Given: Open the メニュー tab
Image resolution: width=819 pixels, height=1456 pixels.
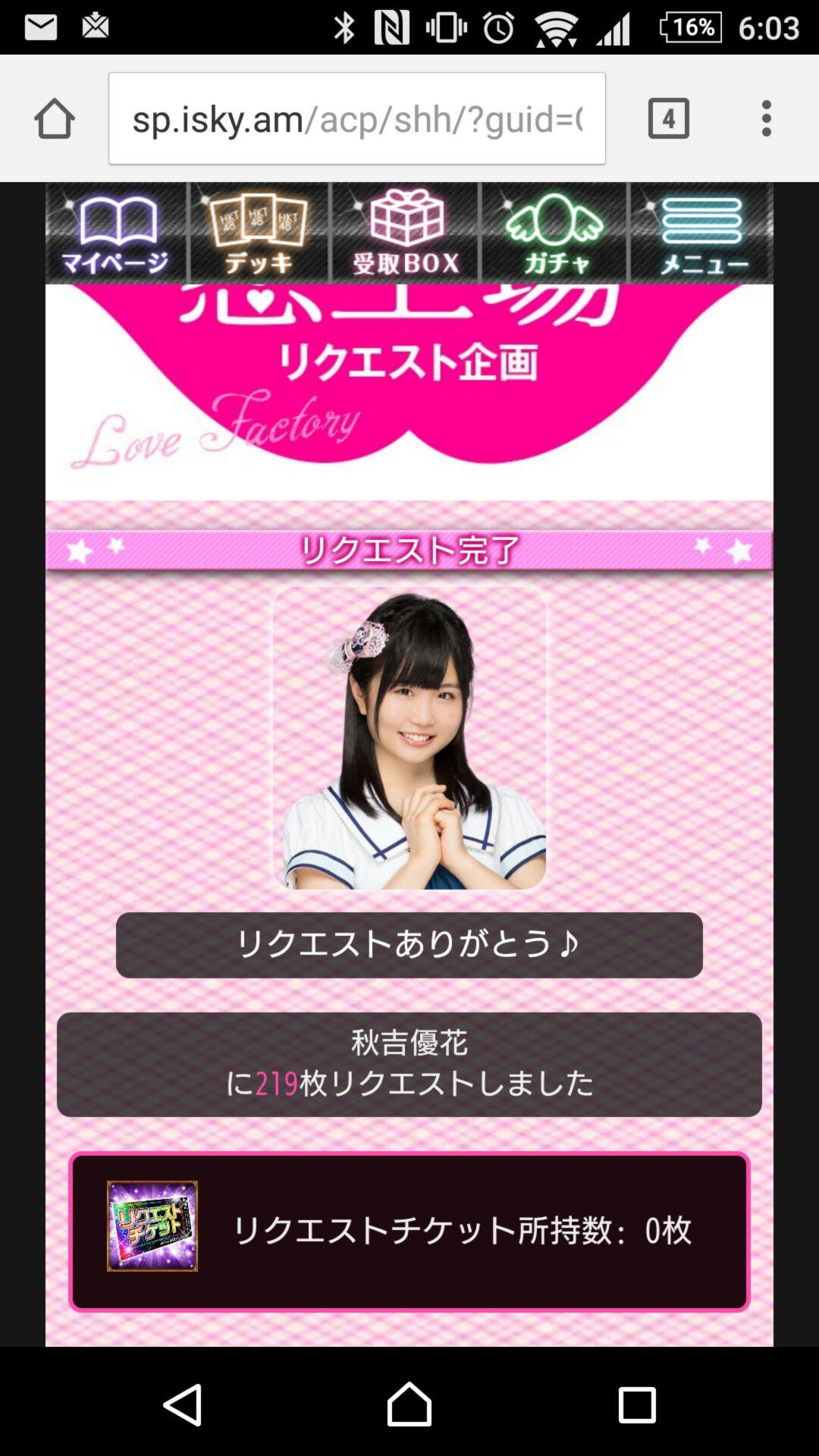Looking at the screenshot, I should pyautogui.click(x=701, y=233).
